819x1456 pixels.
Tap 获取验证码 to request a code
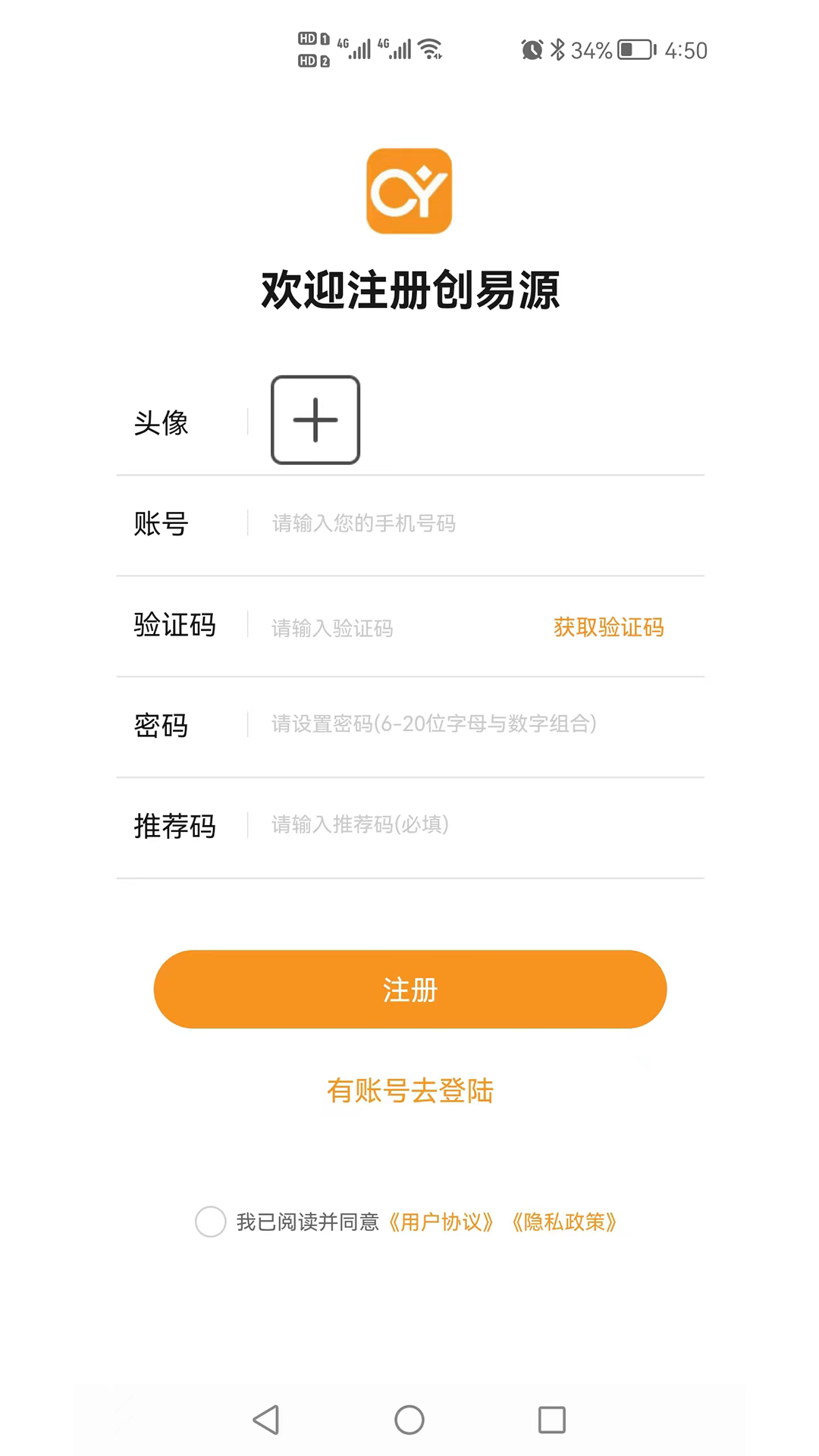point(608,628)
